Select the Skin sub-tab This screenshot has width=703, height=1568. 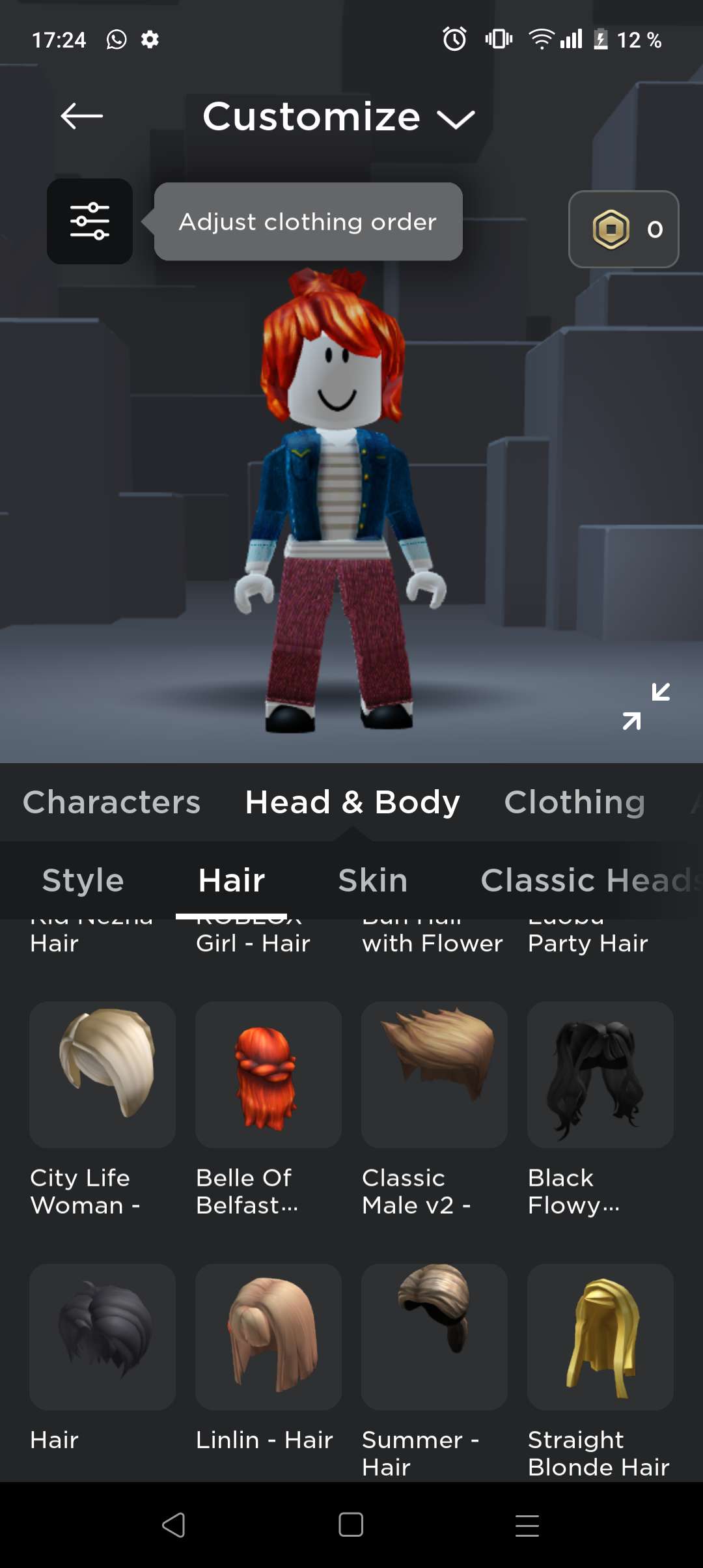tap(373, 880)
